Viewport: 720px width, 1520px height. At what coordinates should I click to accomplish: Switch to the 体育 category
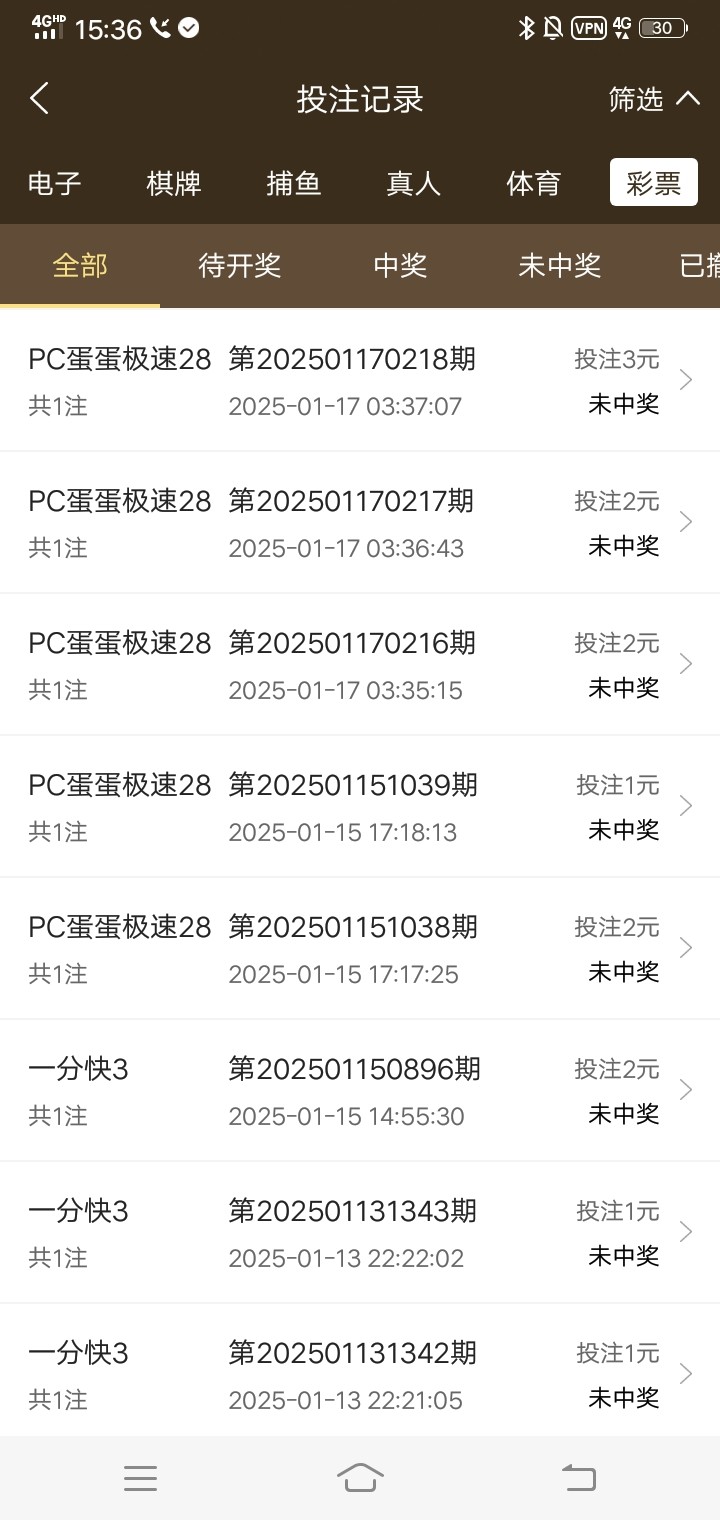534,184
